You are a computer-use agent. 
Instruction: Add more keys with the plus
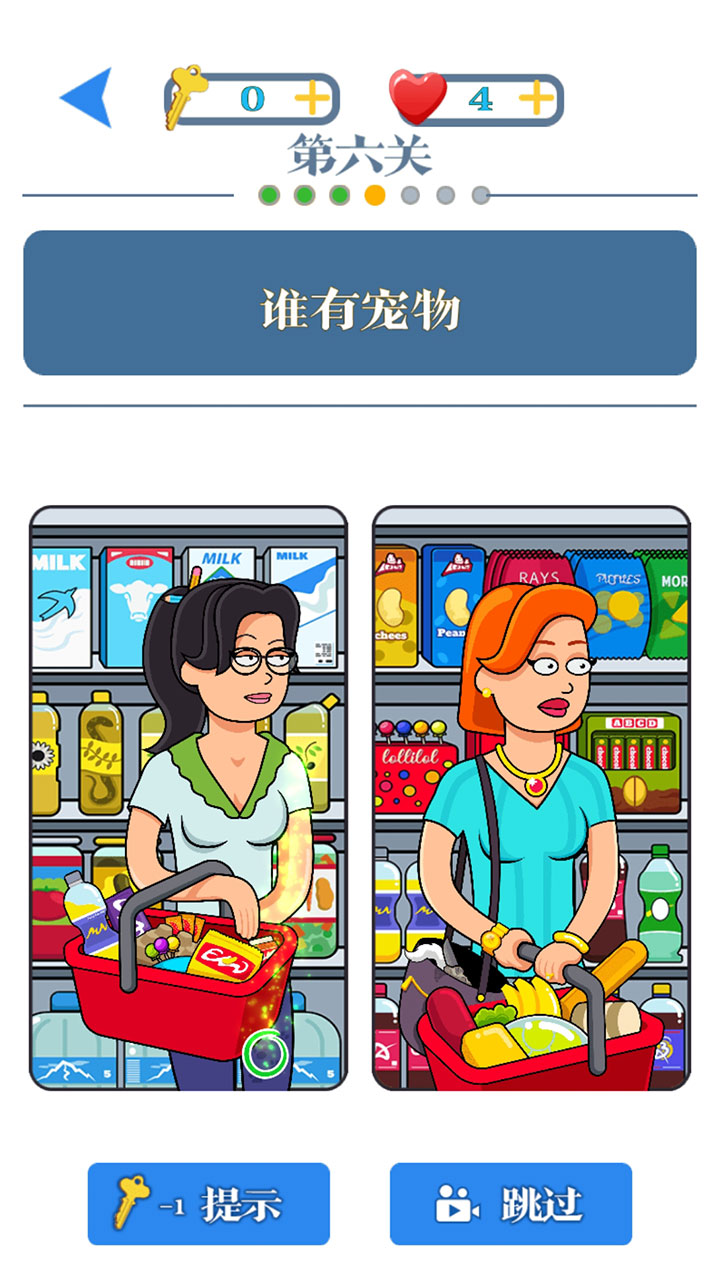click(x=312, y=98)
